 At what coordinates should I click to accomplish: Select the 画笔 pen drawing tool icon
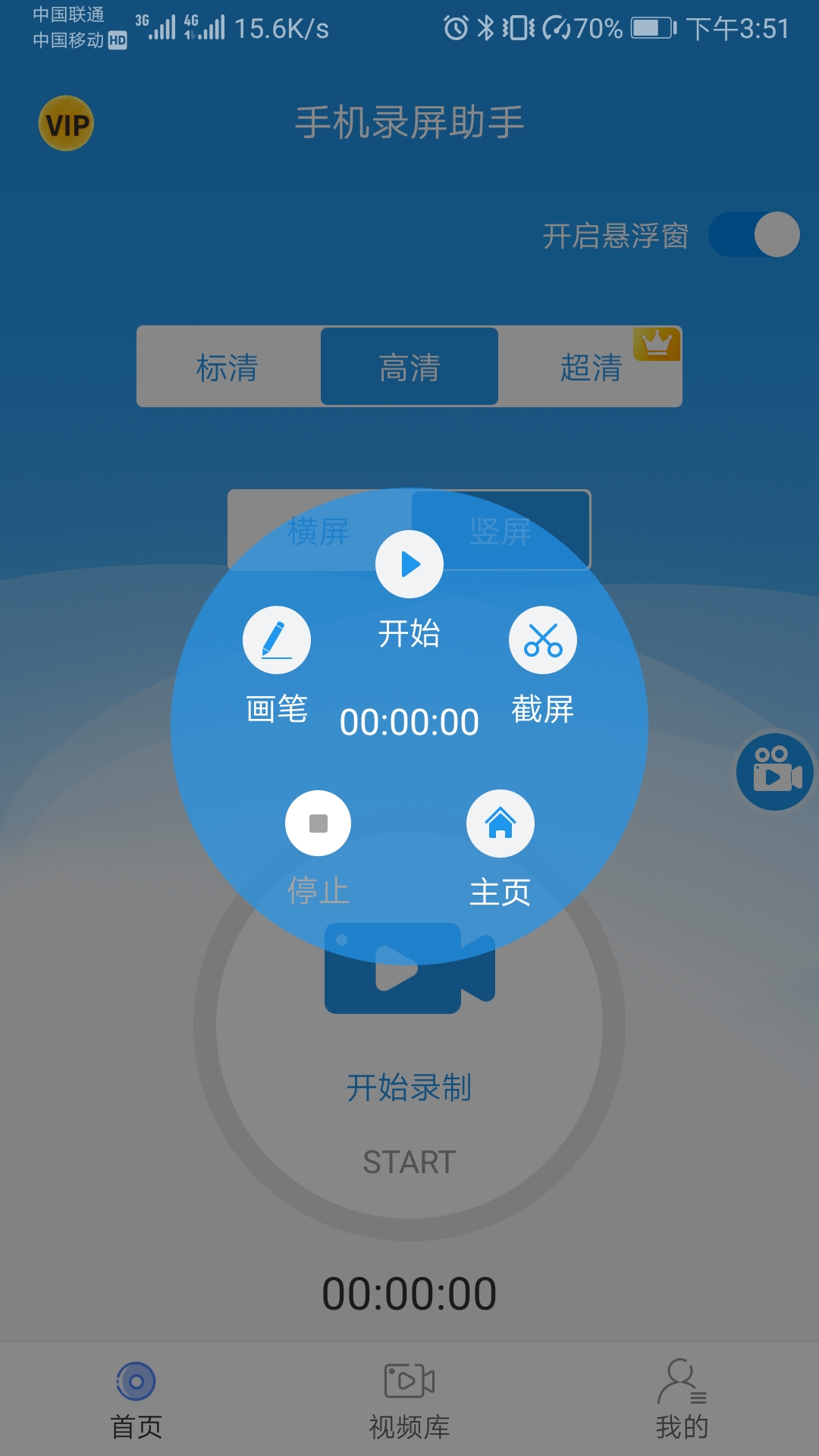click(276, 639)
